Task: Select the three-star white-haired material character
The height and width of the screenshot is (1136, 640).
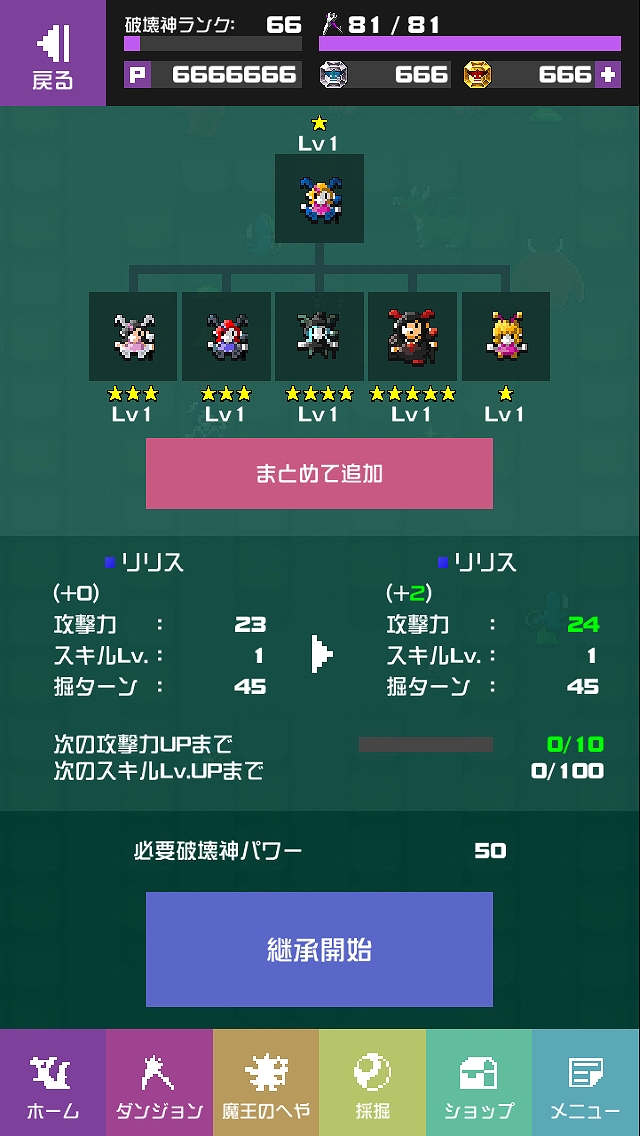Action: [x=132, y=336]
